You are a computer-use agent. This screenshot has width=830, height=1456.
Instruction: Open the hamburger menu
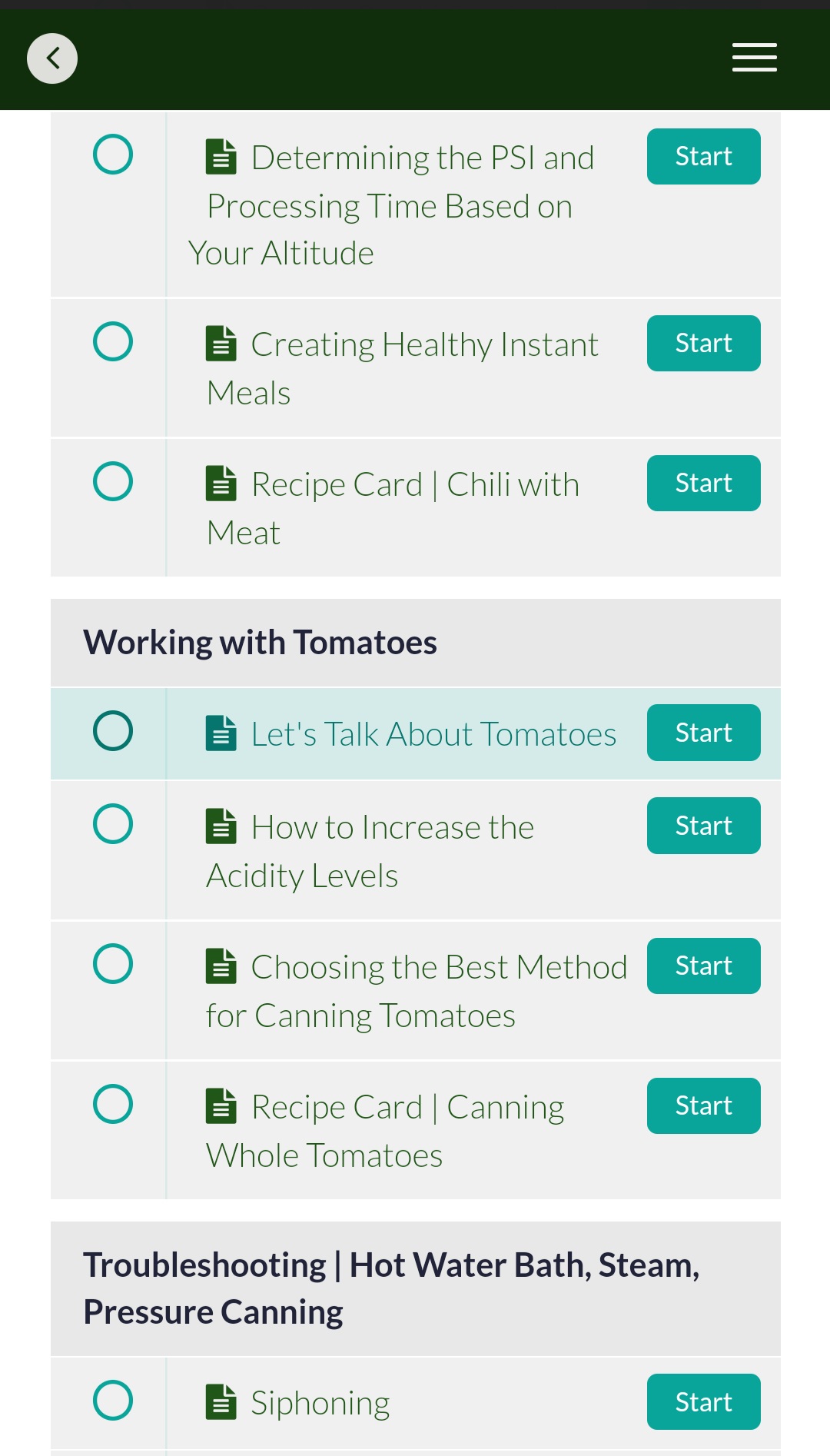click(754, 58)
